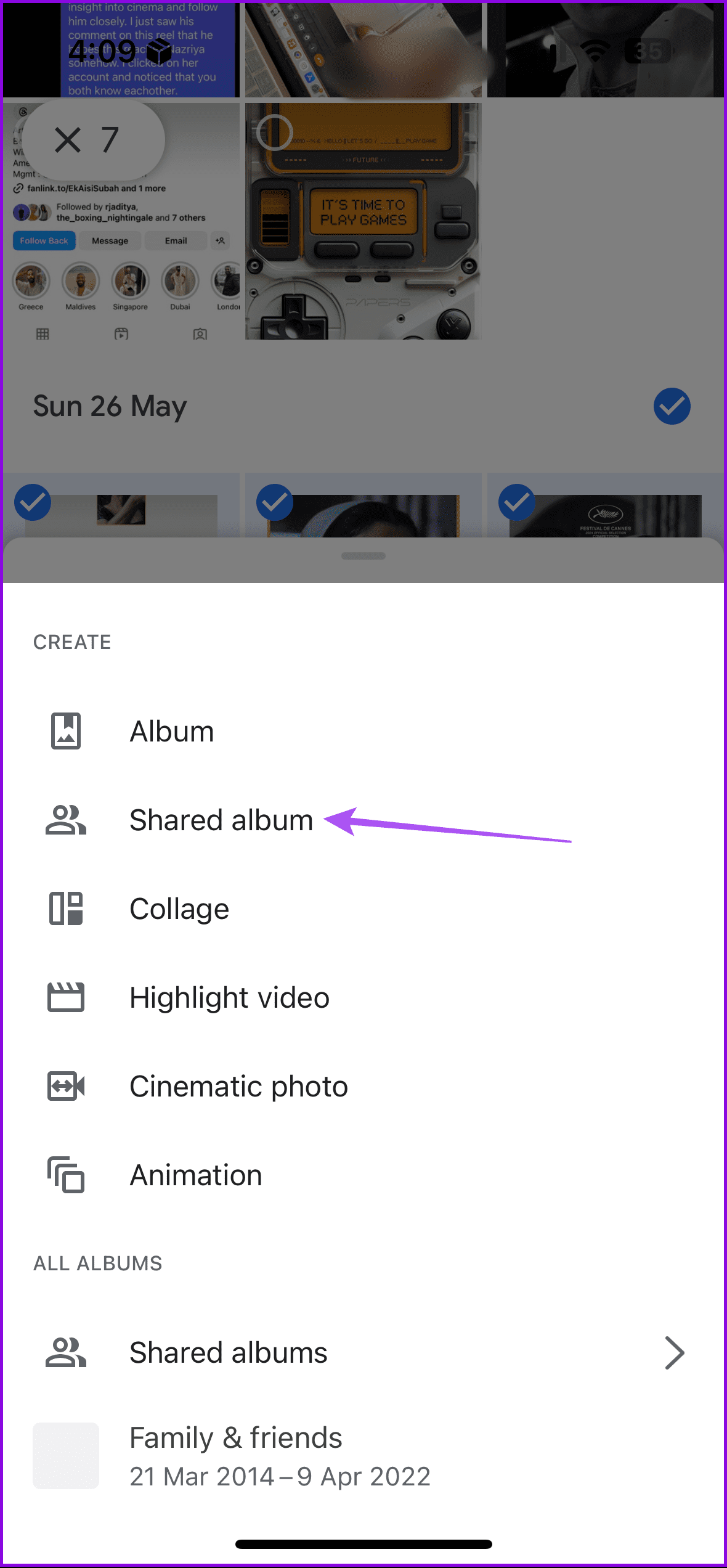Create an Animation
Viewport: 727px width, 1568px height.
(363, 1175)
